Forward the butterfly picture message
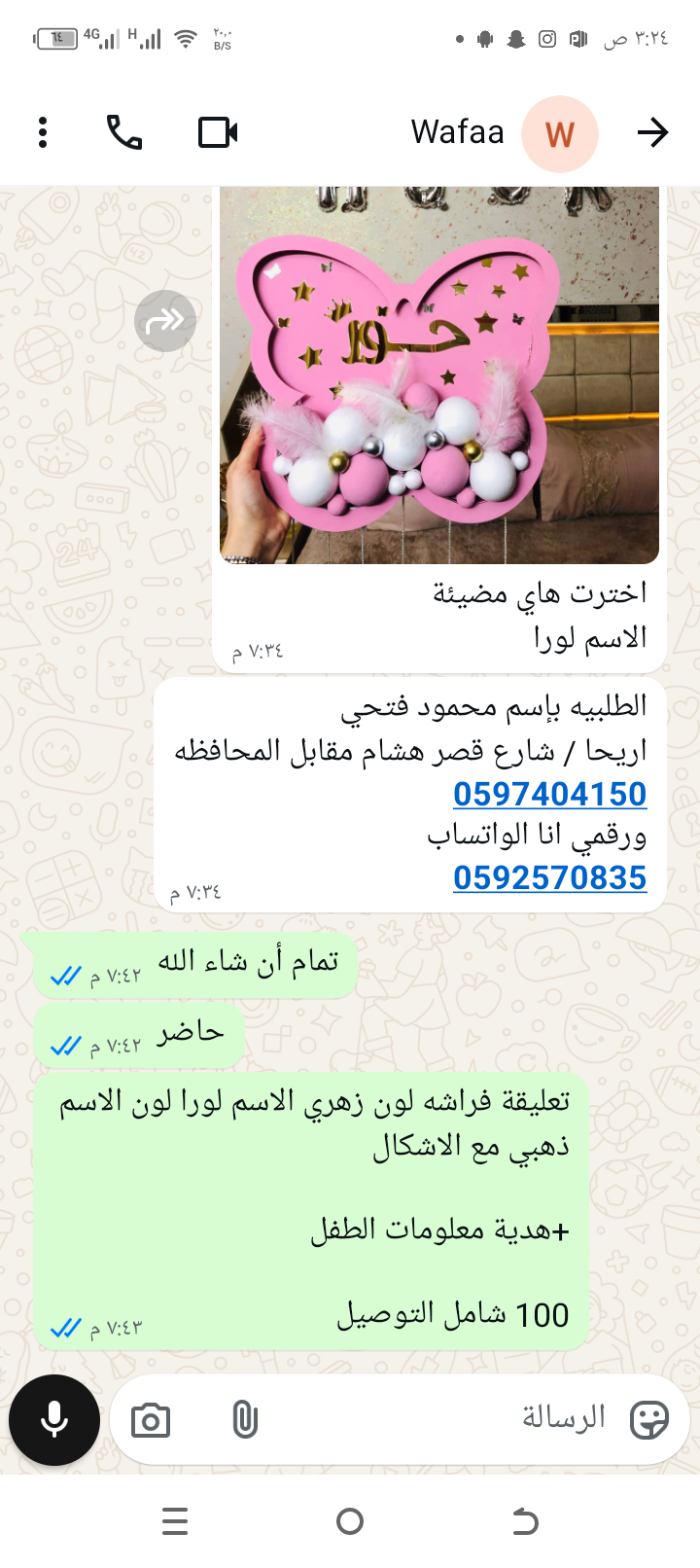 click(x=165, y=320)
